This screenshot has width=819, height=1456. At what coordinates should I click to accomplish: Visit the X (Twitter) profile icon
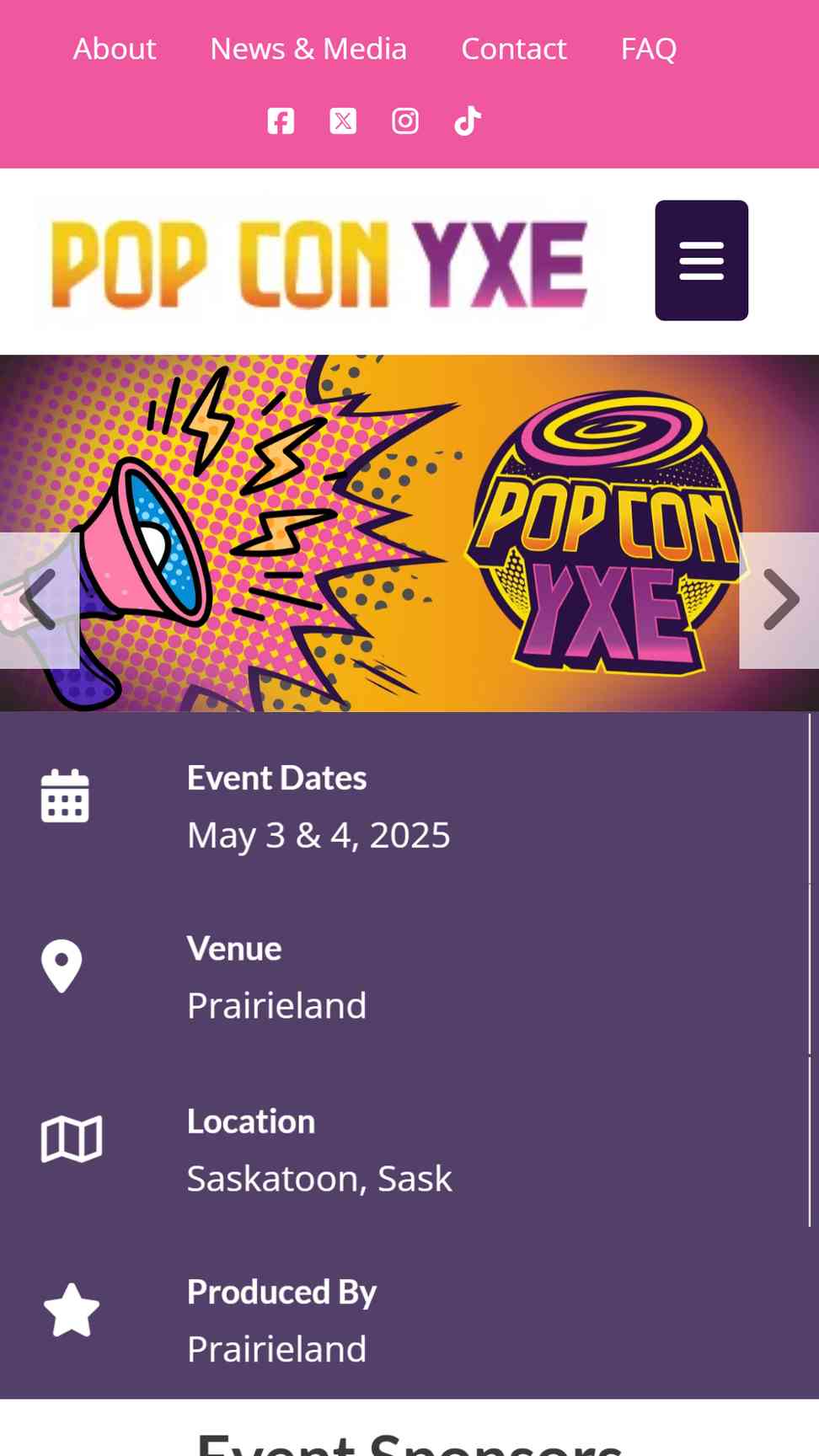343,121
